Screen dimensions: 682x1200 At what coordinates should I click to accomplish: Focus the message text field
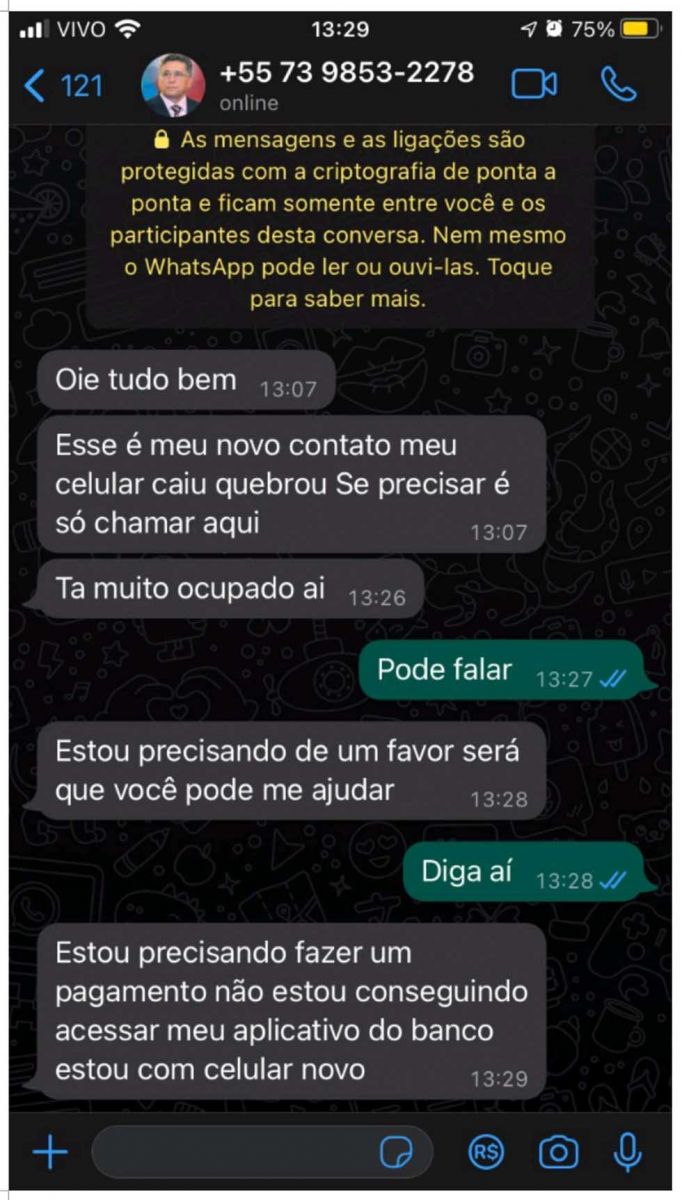tap(235, 1153)
